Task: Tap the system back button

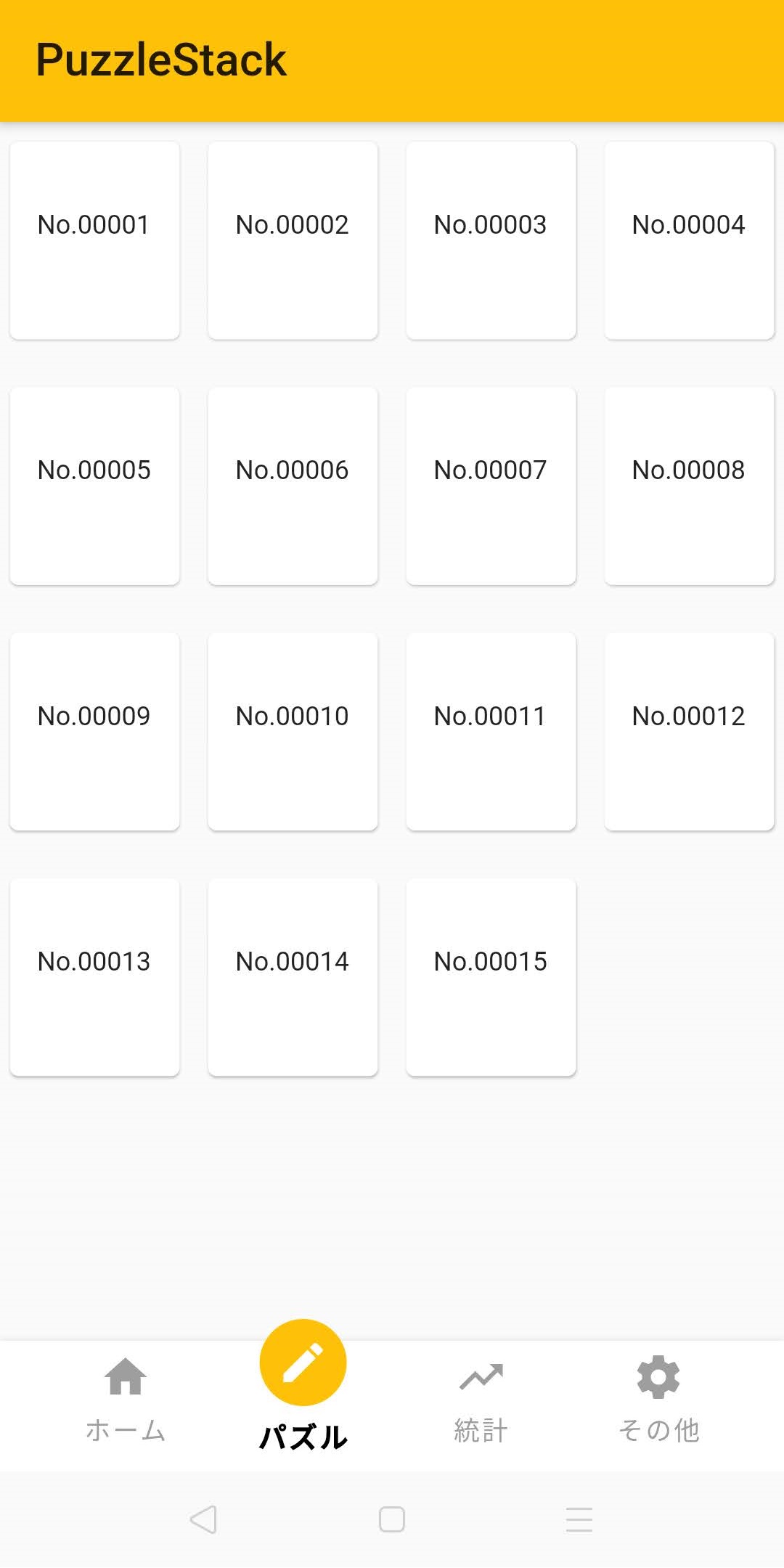Action: click(203, 1519)
